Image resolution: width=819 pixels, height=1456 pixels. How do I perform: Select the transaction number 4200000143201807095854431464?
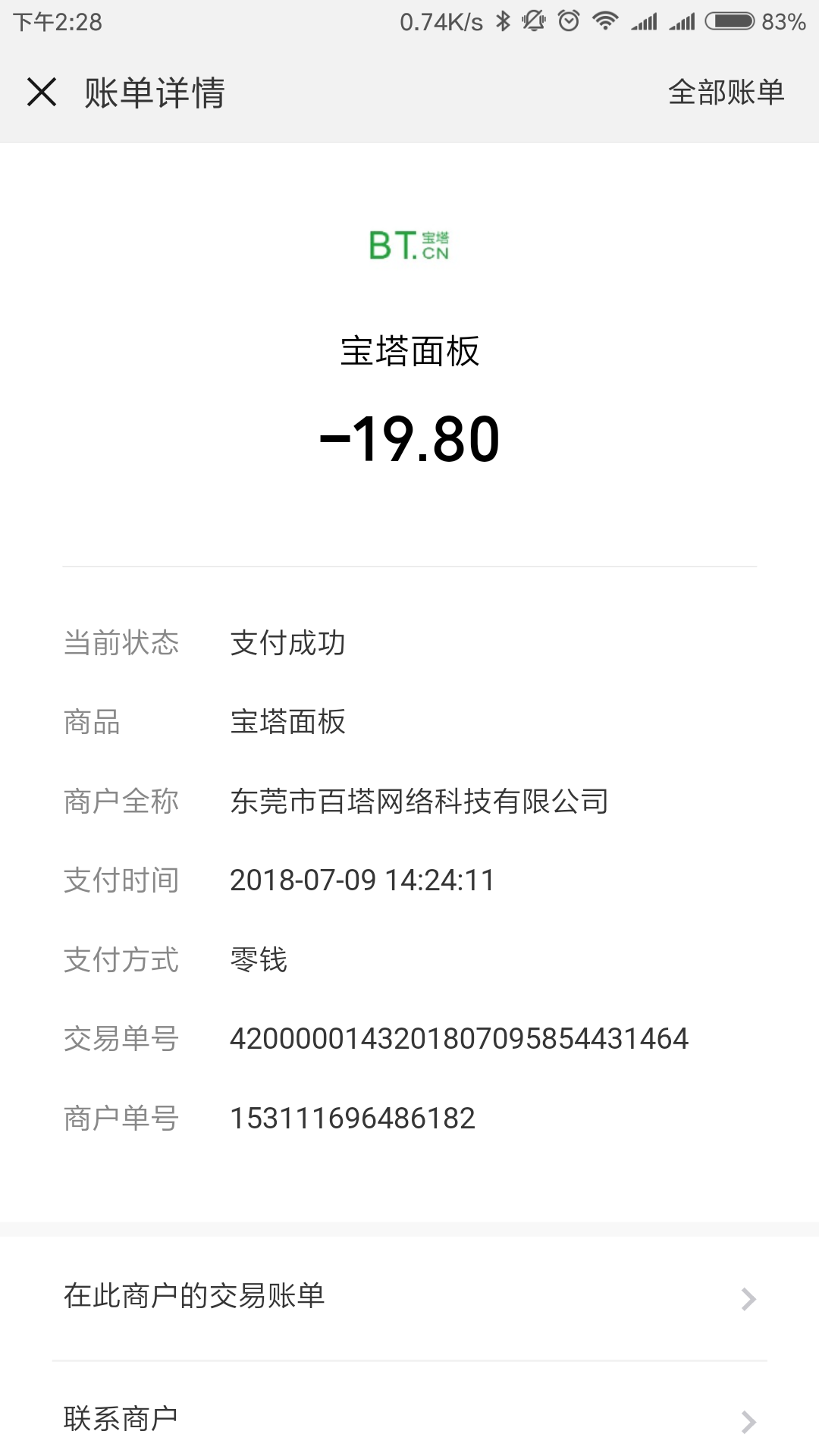(x=459, y=1038)
